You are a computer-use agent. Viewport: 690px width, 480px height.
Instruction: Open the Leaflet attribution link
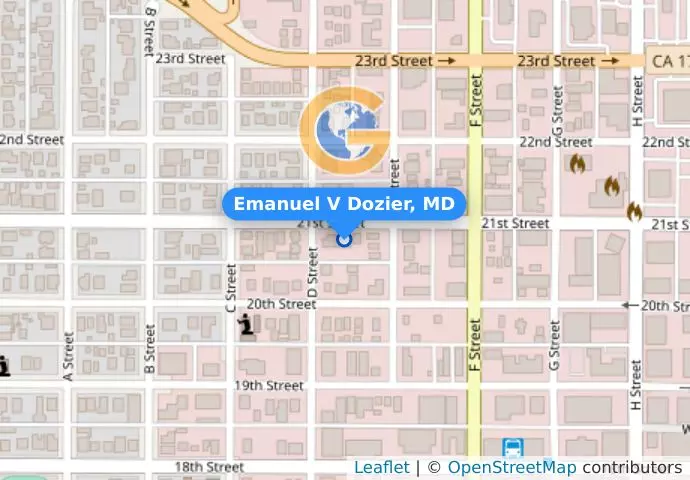[x=381, y=468]
